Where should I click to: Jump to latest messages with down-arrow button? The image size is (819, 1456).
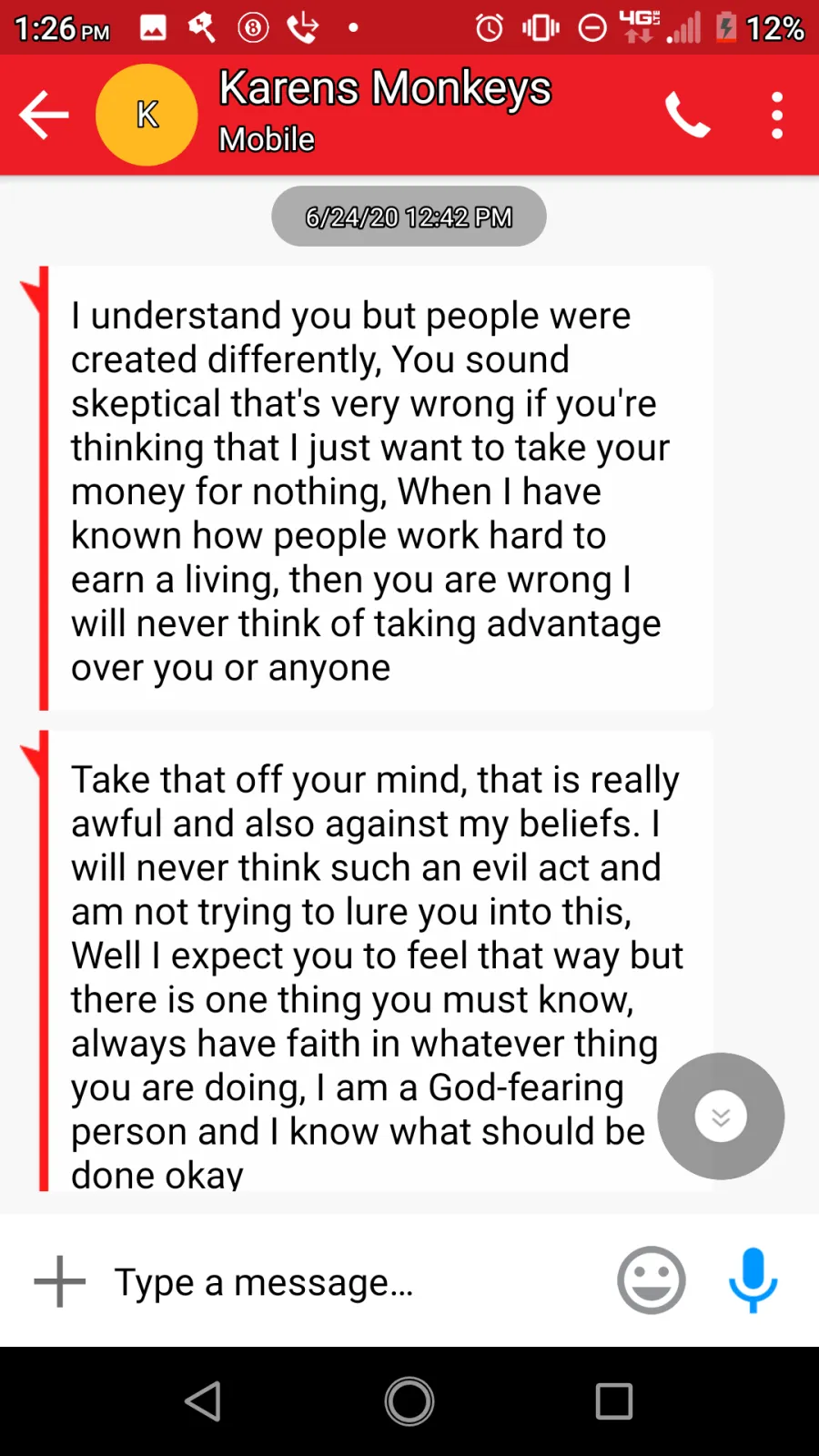tap(721, 1116)
